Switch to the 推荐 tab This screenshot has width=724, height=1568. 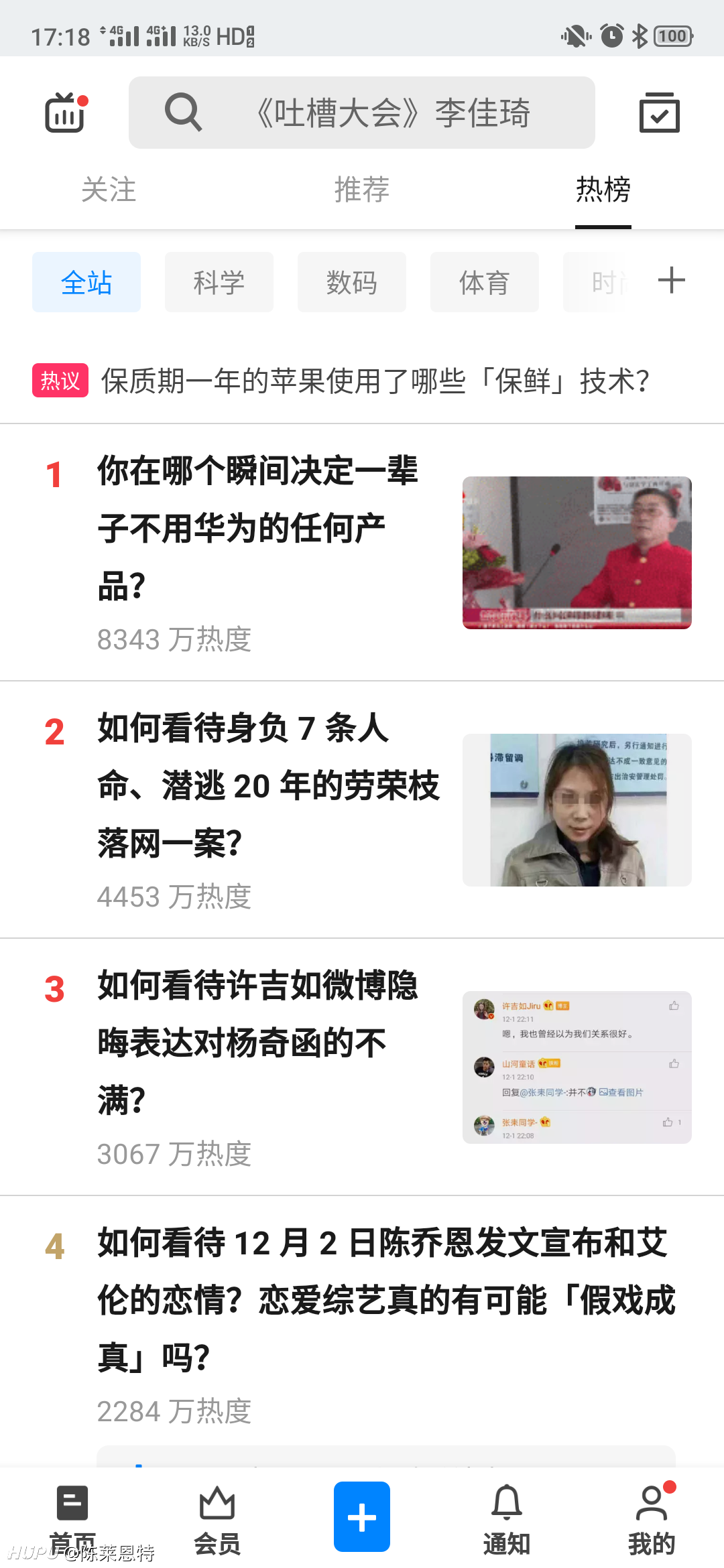(x=362, y=190)
